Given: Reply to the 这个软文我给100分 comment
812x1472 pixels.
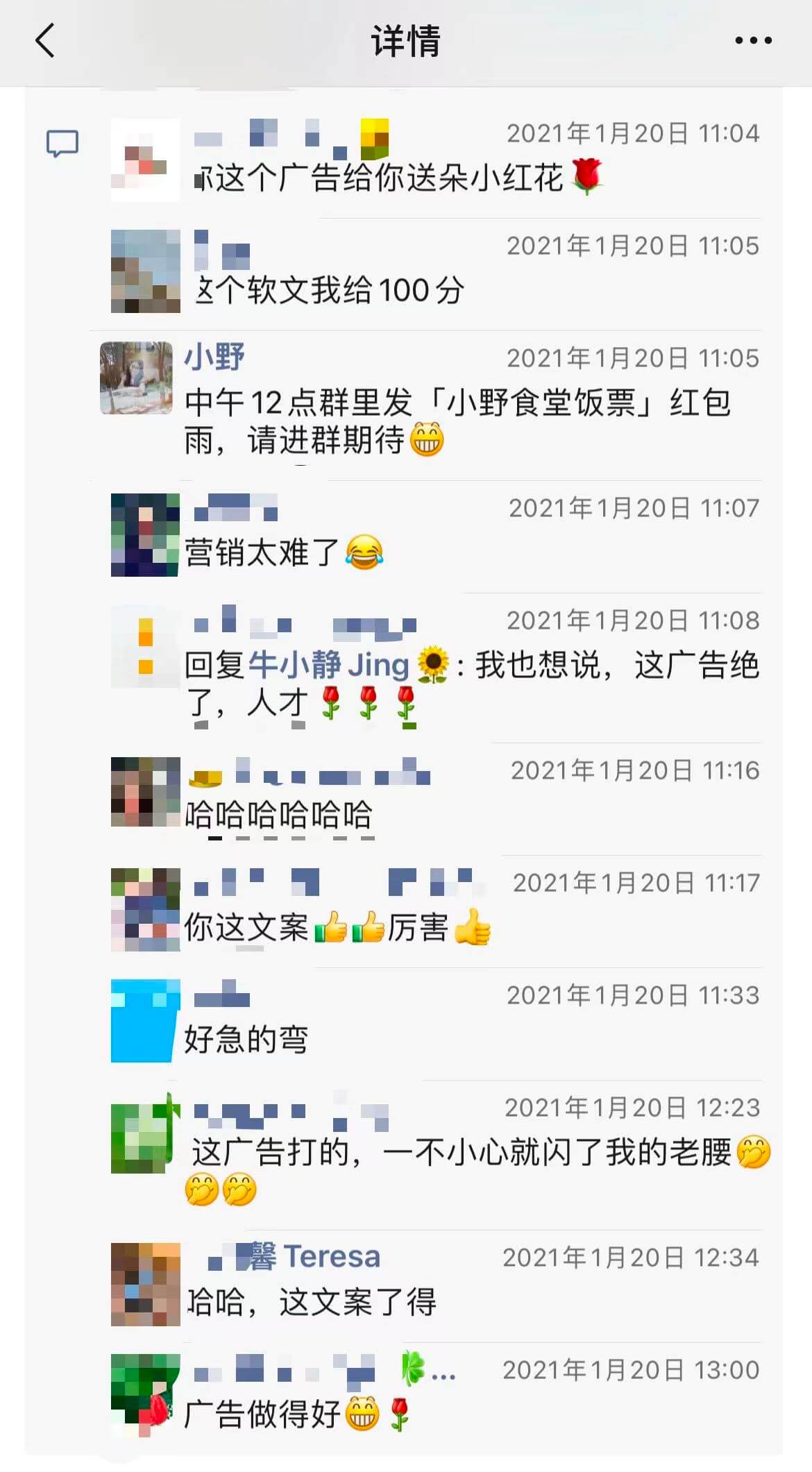Looking at the screenshot, I should (x=330, y=291).
